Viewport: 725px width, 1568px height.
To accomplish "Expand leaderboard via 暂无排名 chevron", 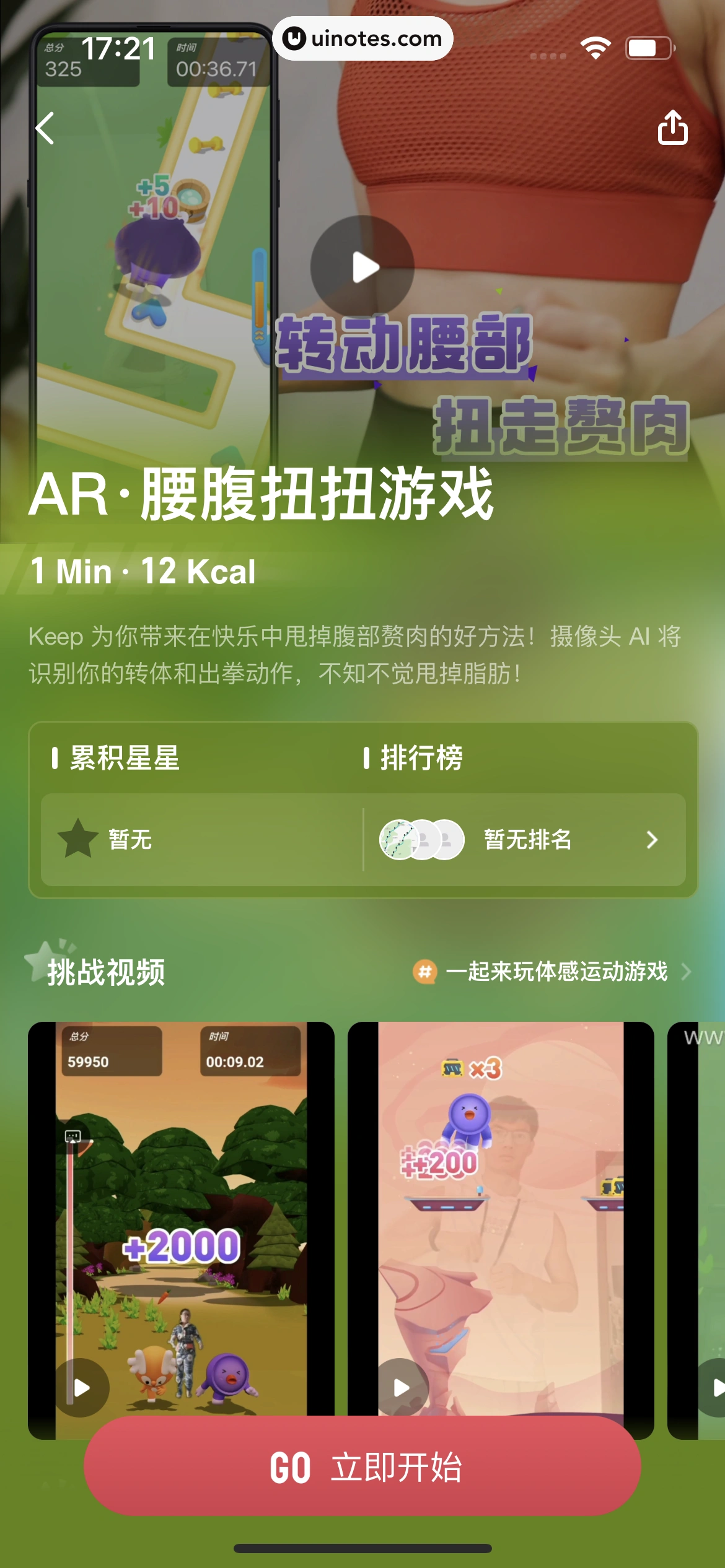I will pyautogui.click(x=652, y=840).
